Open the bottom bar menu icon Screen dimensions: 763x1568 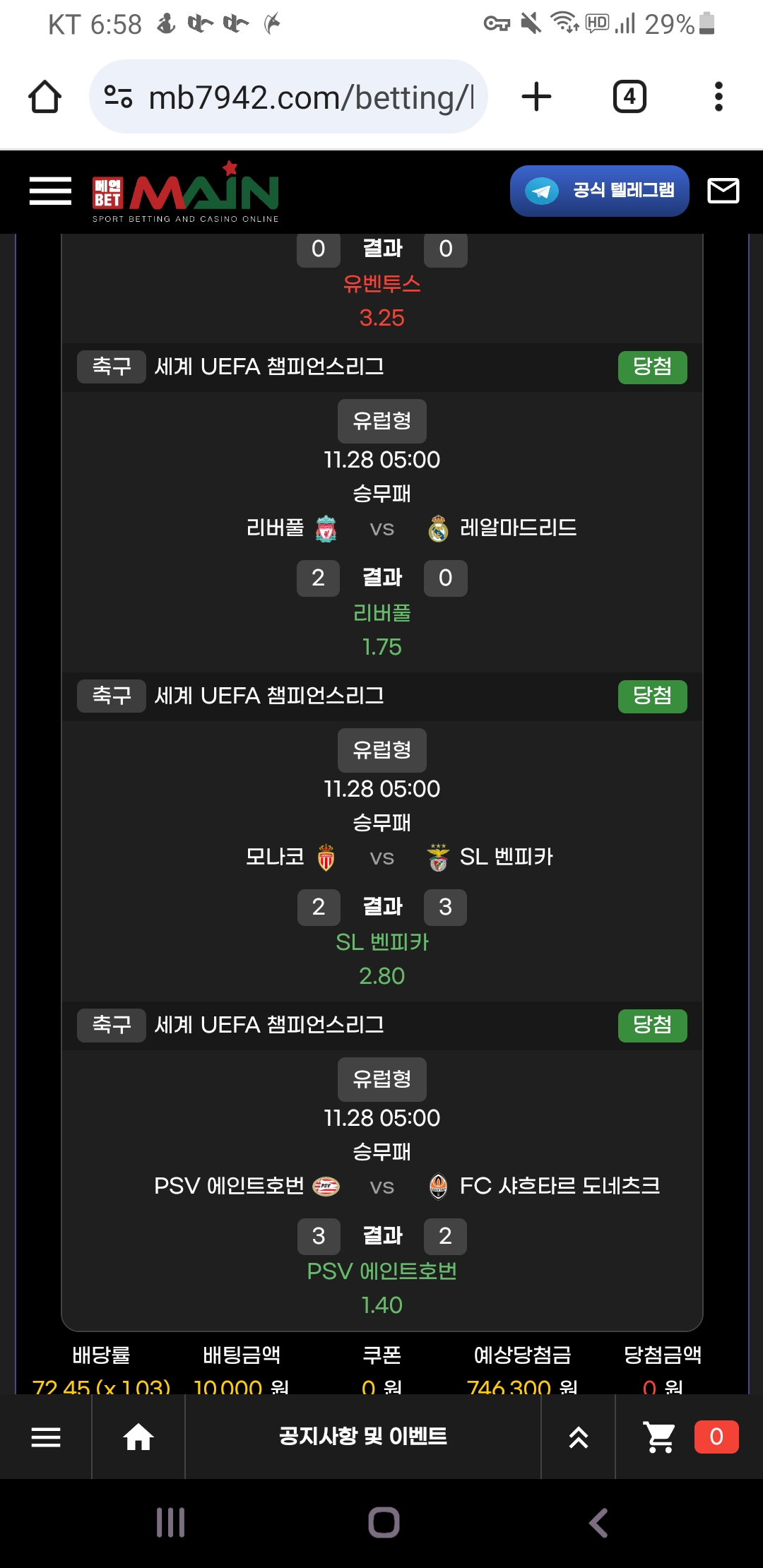coord(46,1437)
